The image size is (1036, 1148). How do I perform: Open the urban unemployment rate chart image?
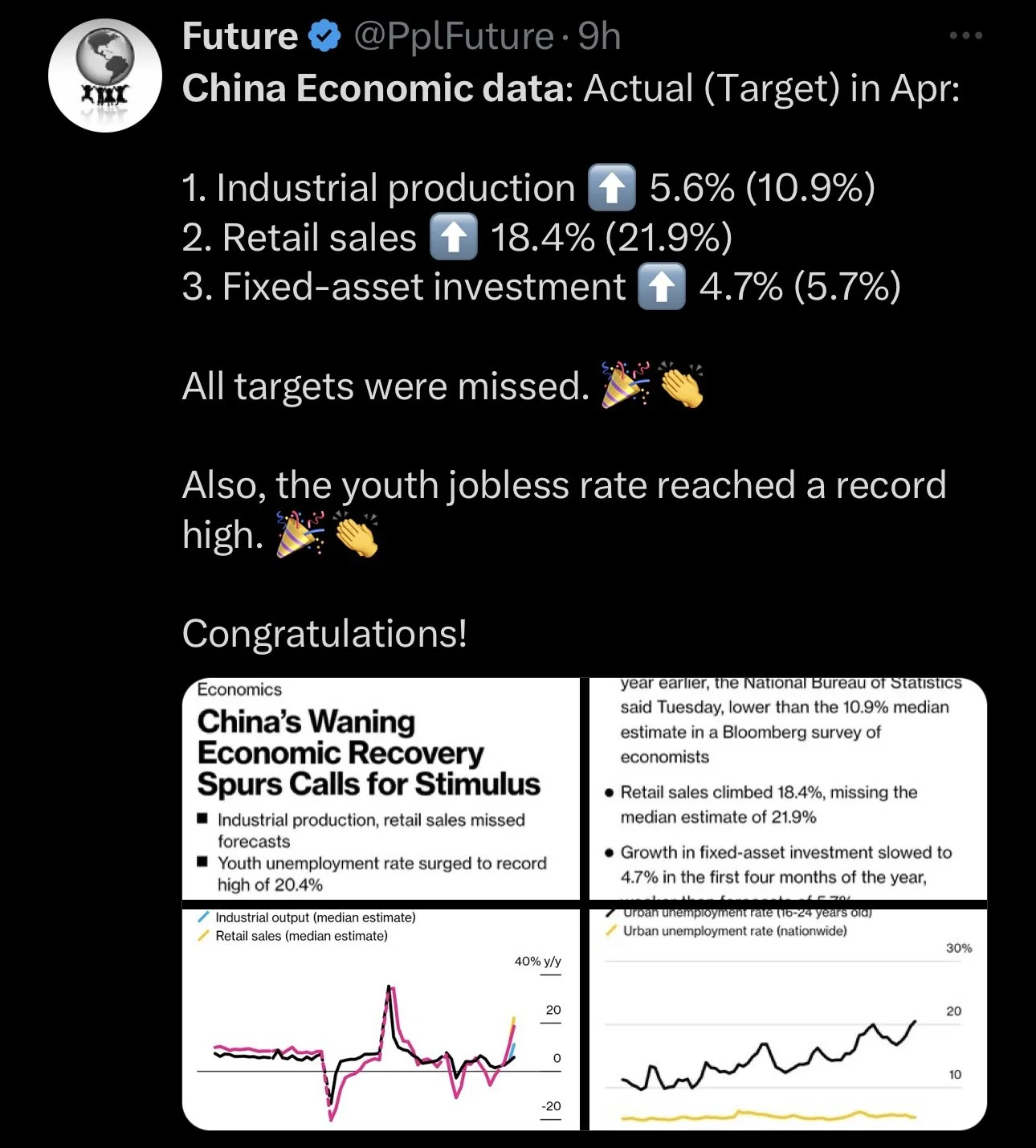[x=788, y=1019]
